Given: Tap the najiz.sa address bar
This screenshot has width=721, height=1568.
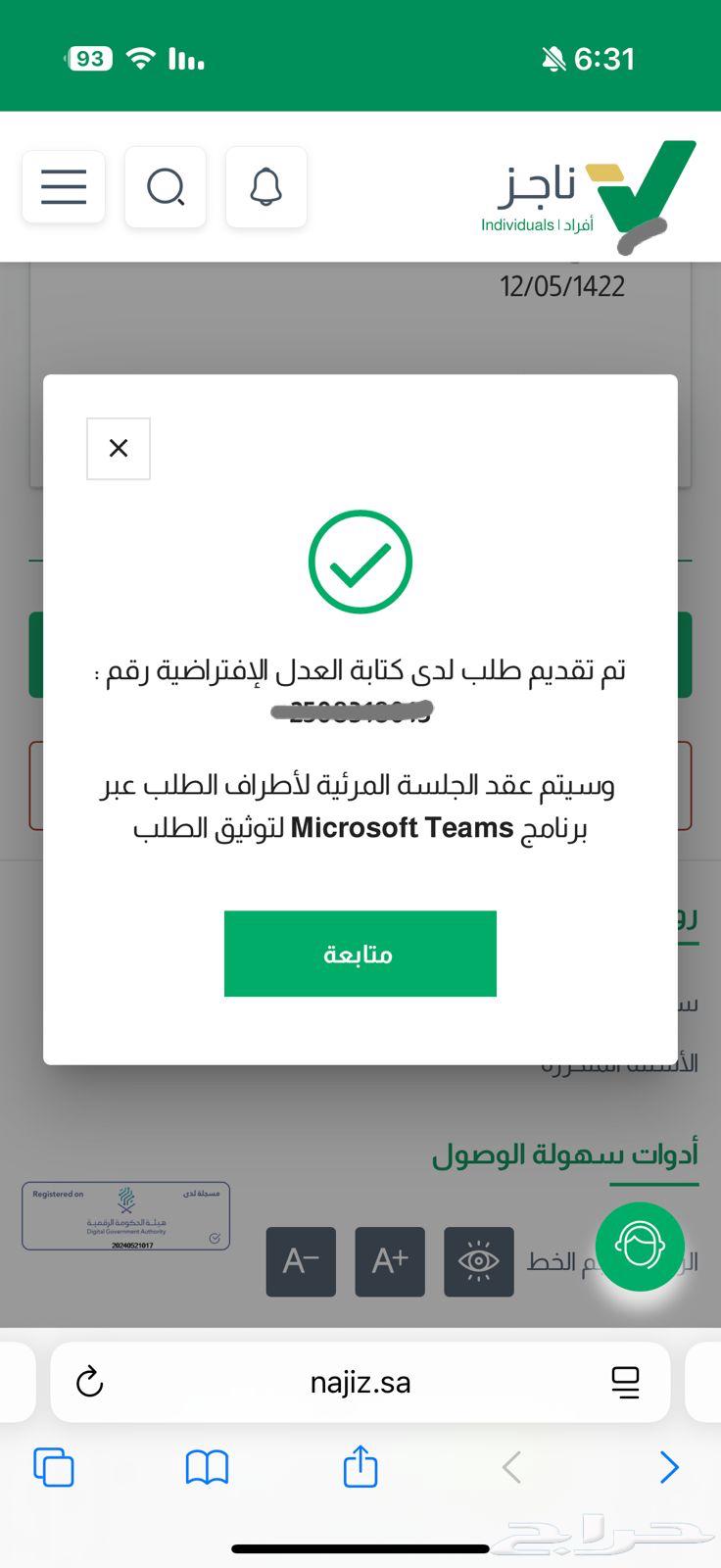Looking at the screenshot, I should pos(360,1382).
